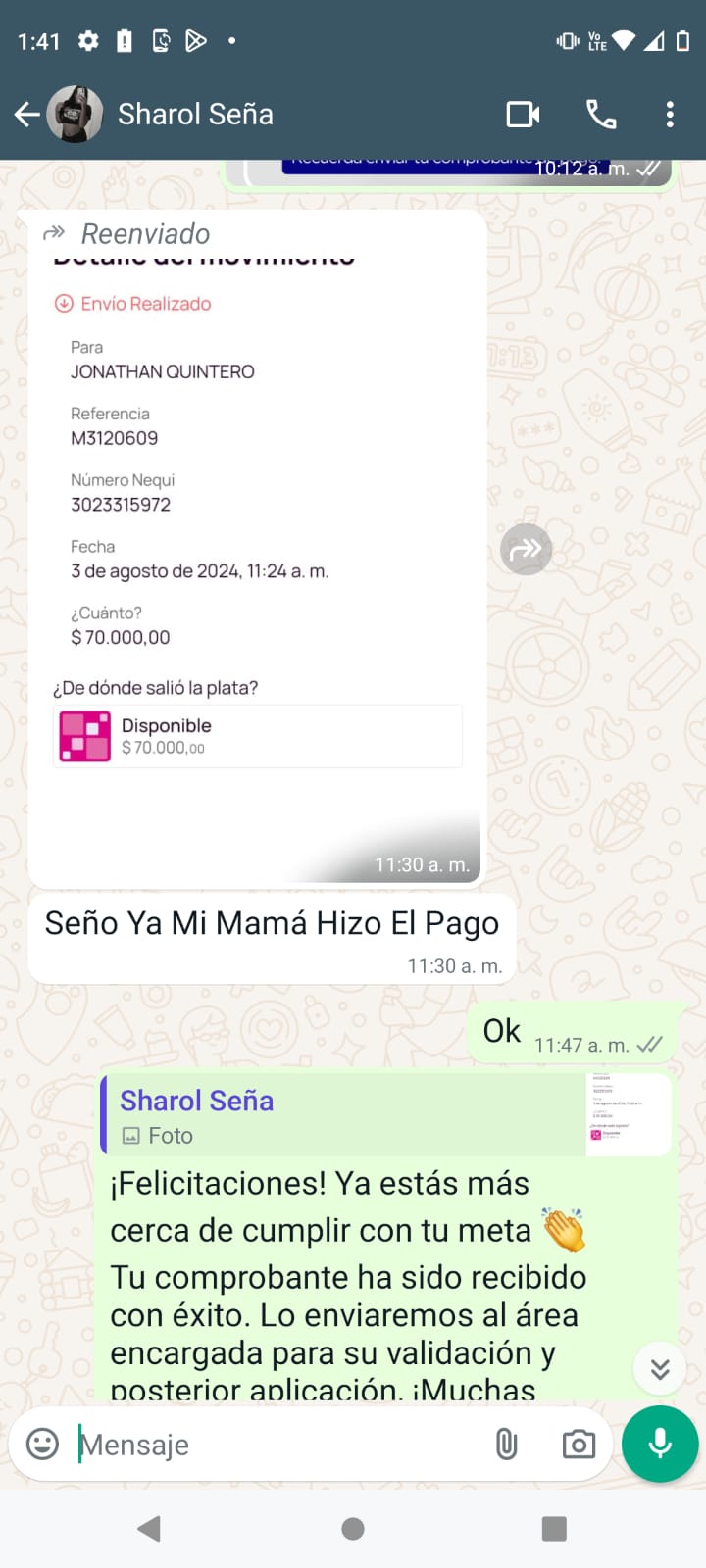Screen dimensions: 706x1568
Task: Open the emoji picker
Action: 42,1444
